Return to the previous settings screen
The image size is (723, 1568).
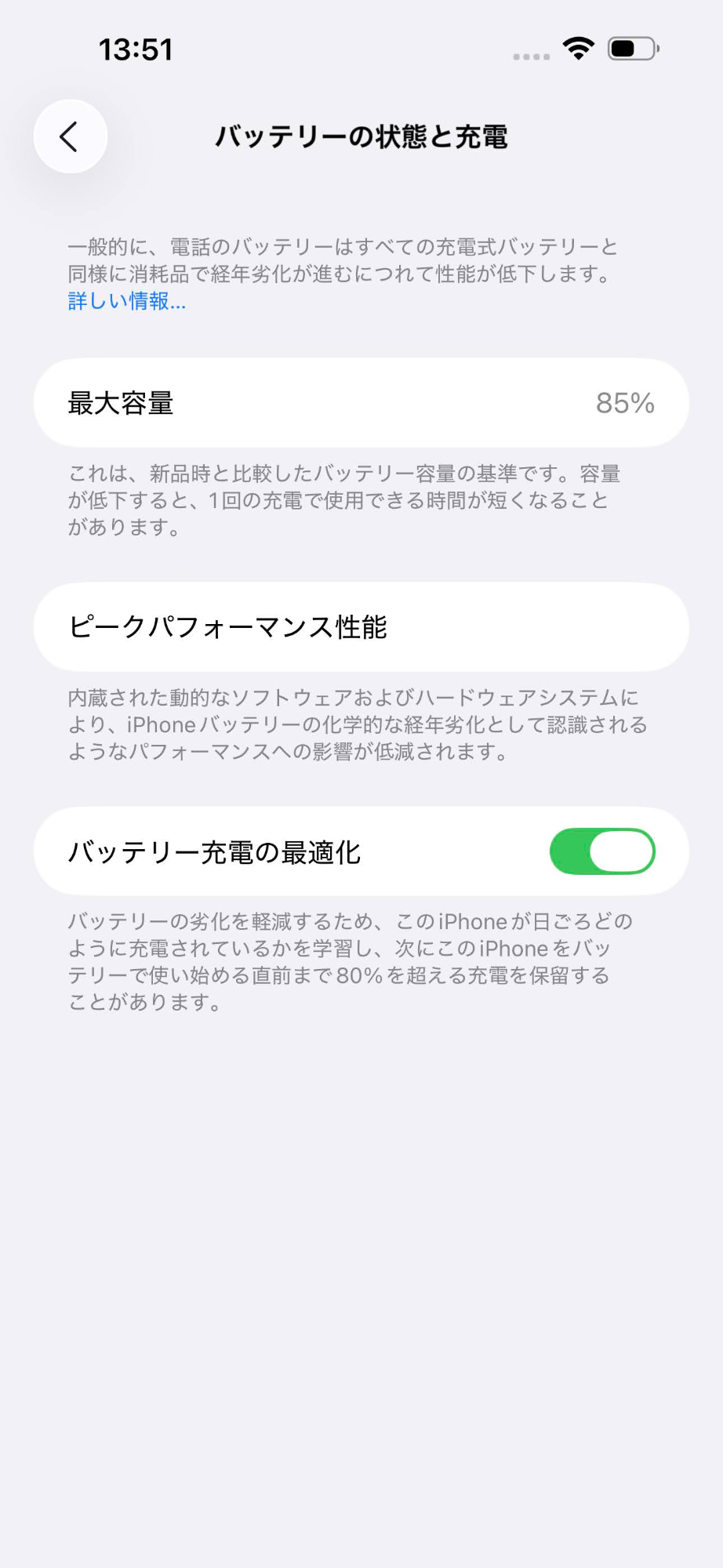[70, 136]
